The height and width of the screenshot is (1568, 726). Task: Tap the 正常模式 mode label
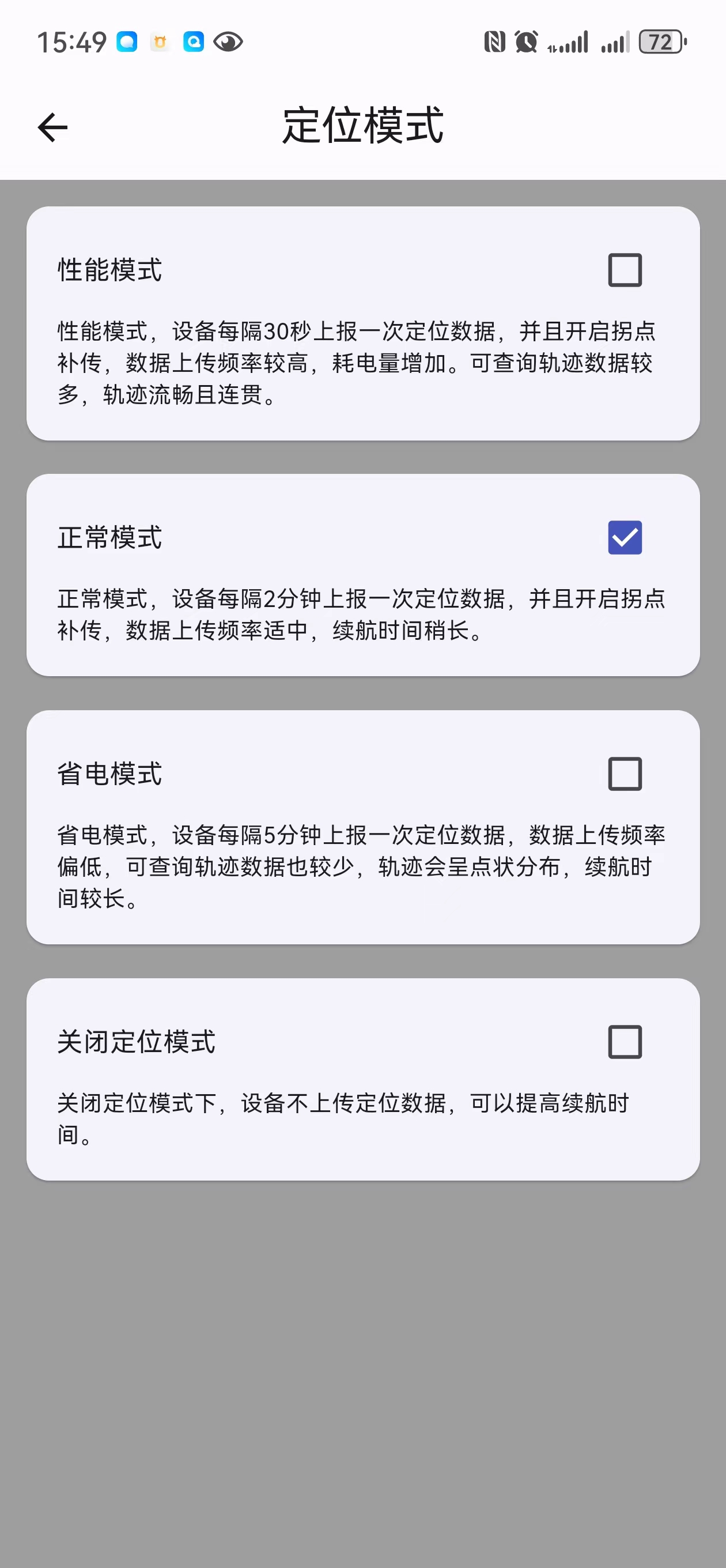point(111,538)
